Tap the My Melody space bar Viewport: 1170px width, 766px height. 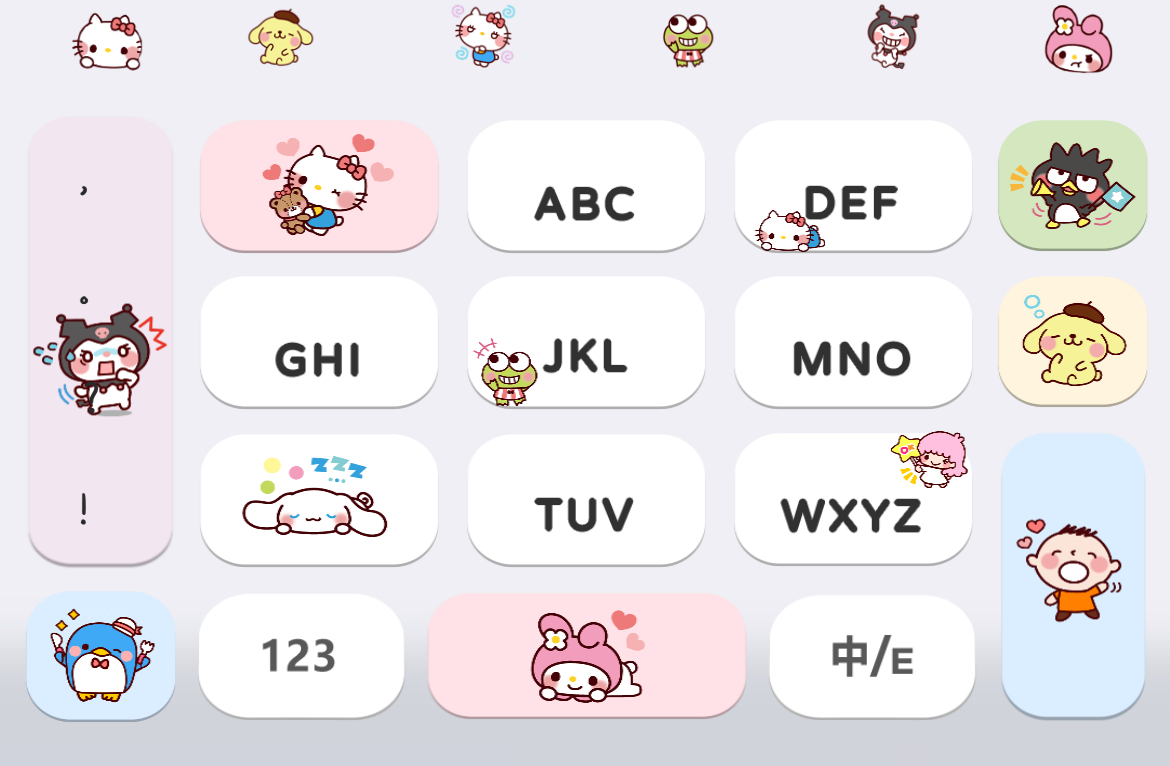(x=586, y=656)
